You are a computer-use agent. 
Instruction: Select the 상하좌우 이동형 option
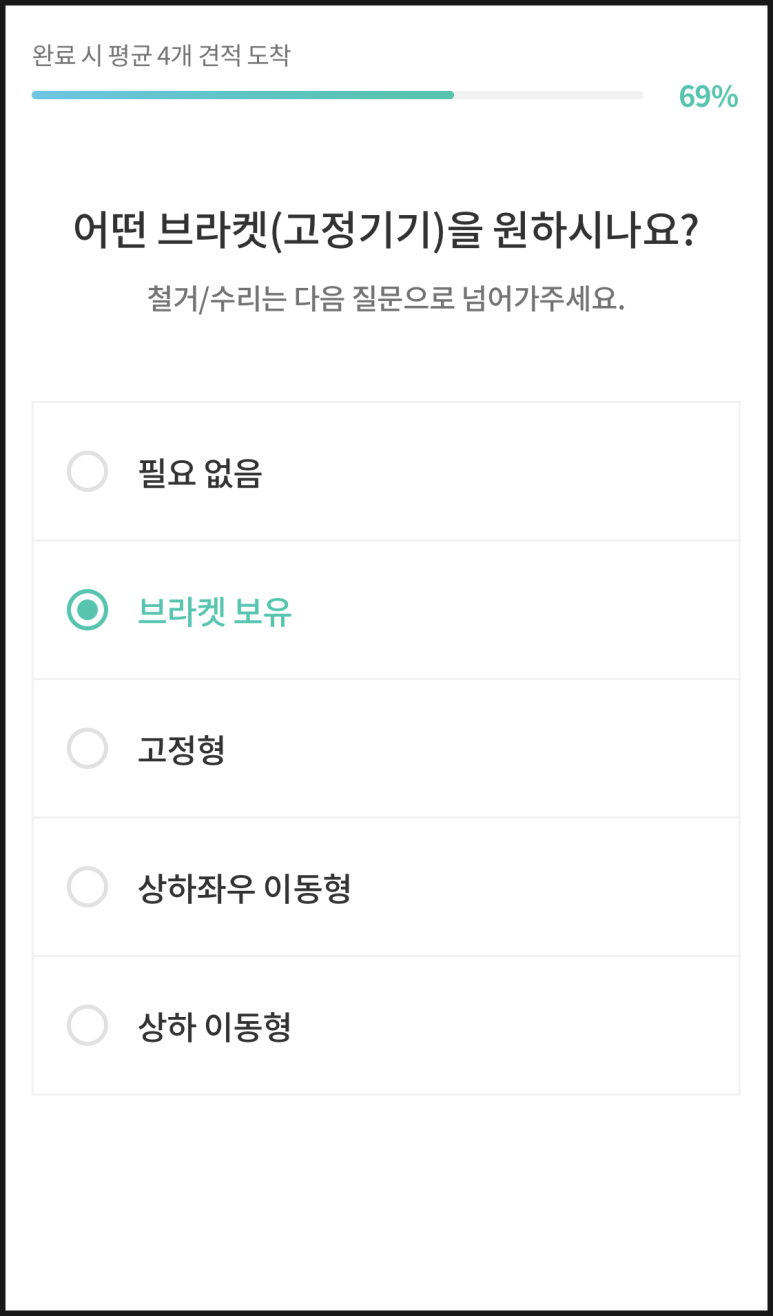click(x=87, y=886)
